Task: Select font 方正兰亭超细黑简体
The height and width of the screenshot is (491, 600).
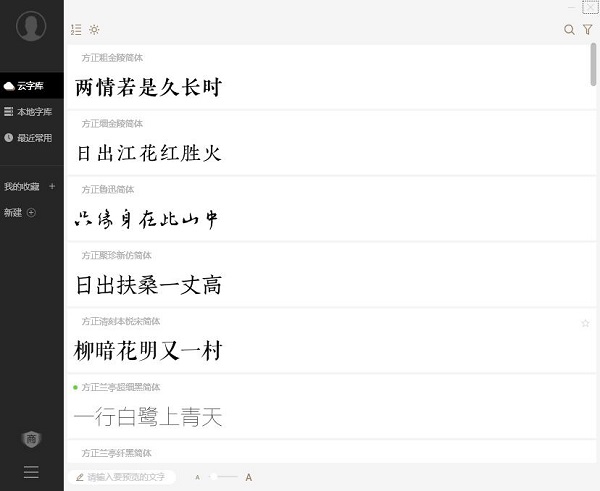Action: click(x=148, y=417)
